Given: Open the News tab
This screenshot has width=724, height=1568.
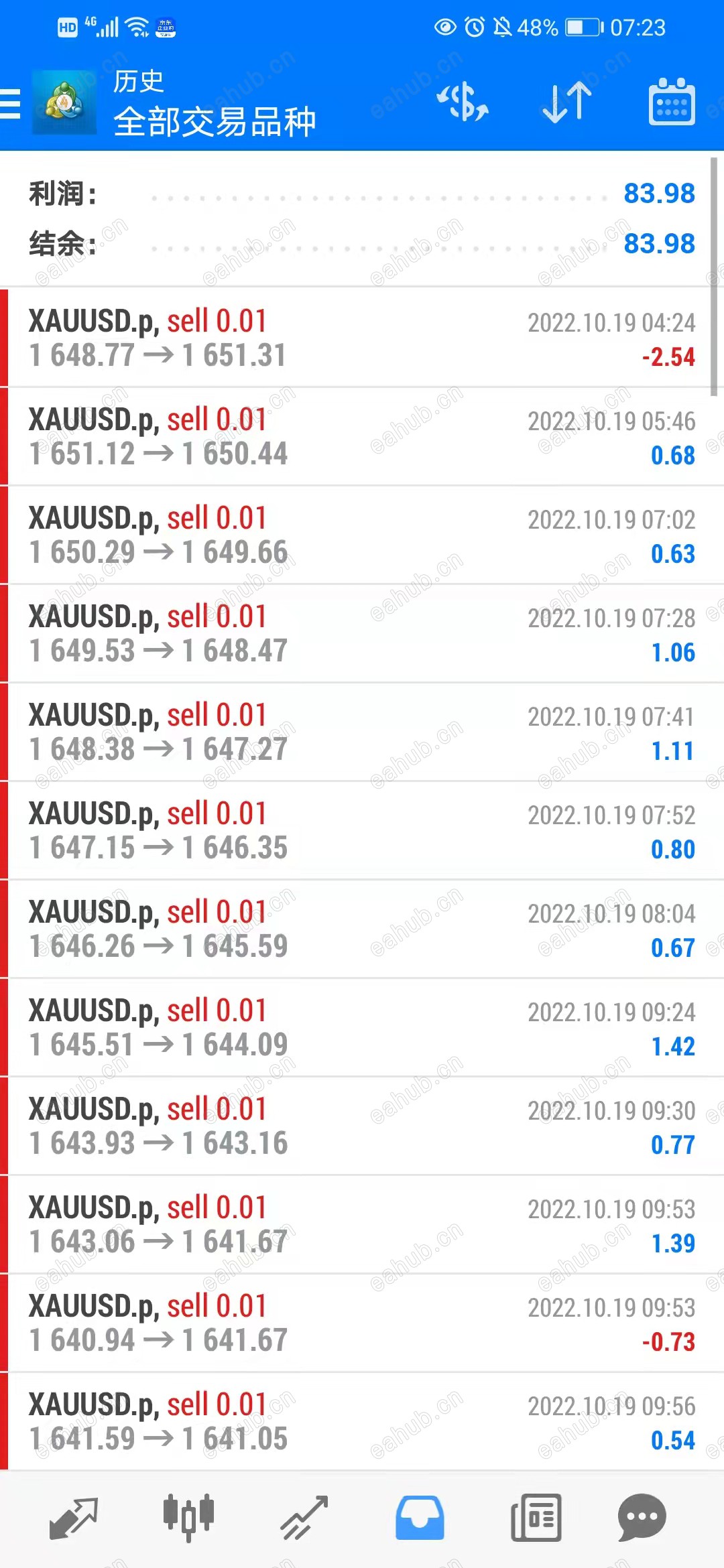Looking at the screenshot, I should [x=536, y=1518].
